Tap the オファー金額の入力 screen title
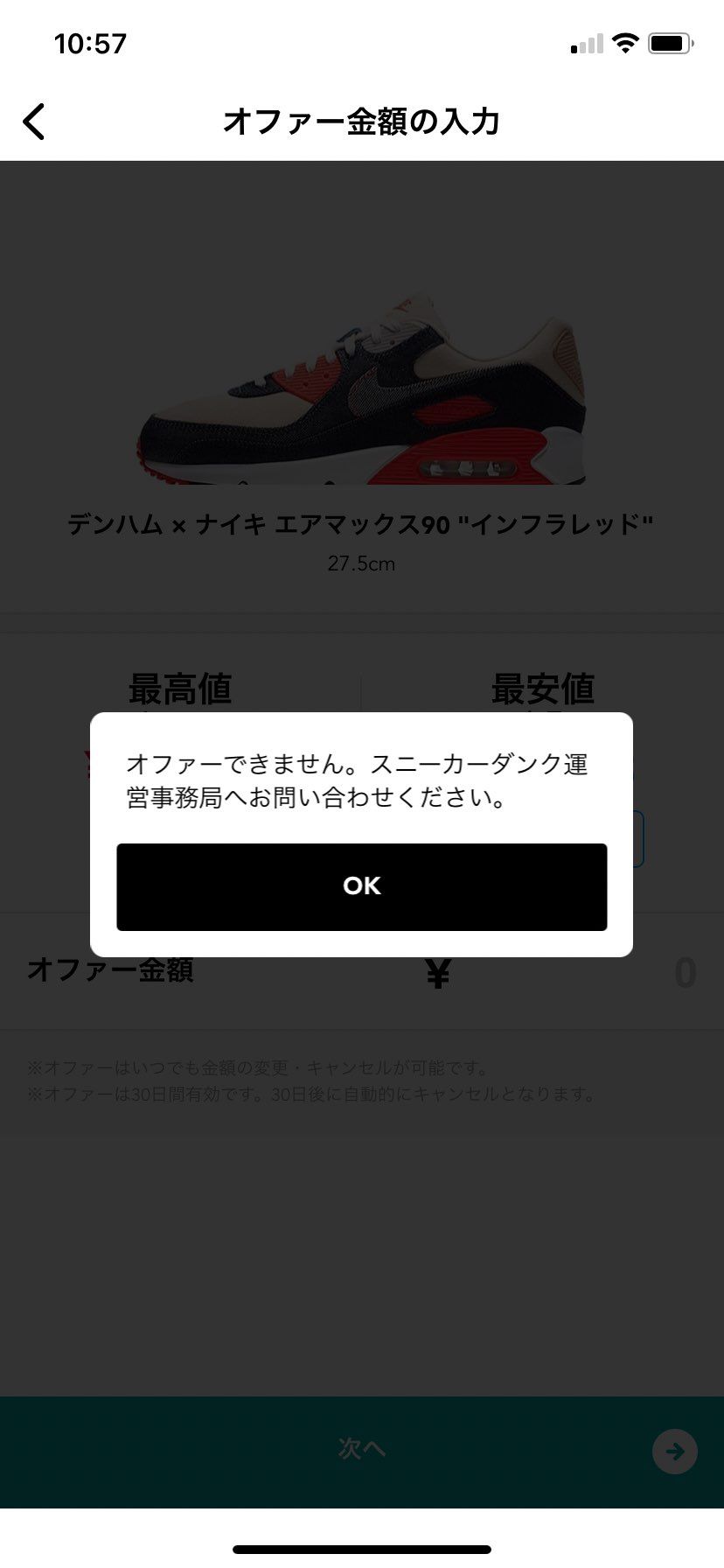This screenshot has width=724, height=1568. 362,122
